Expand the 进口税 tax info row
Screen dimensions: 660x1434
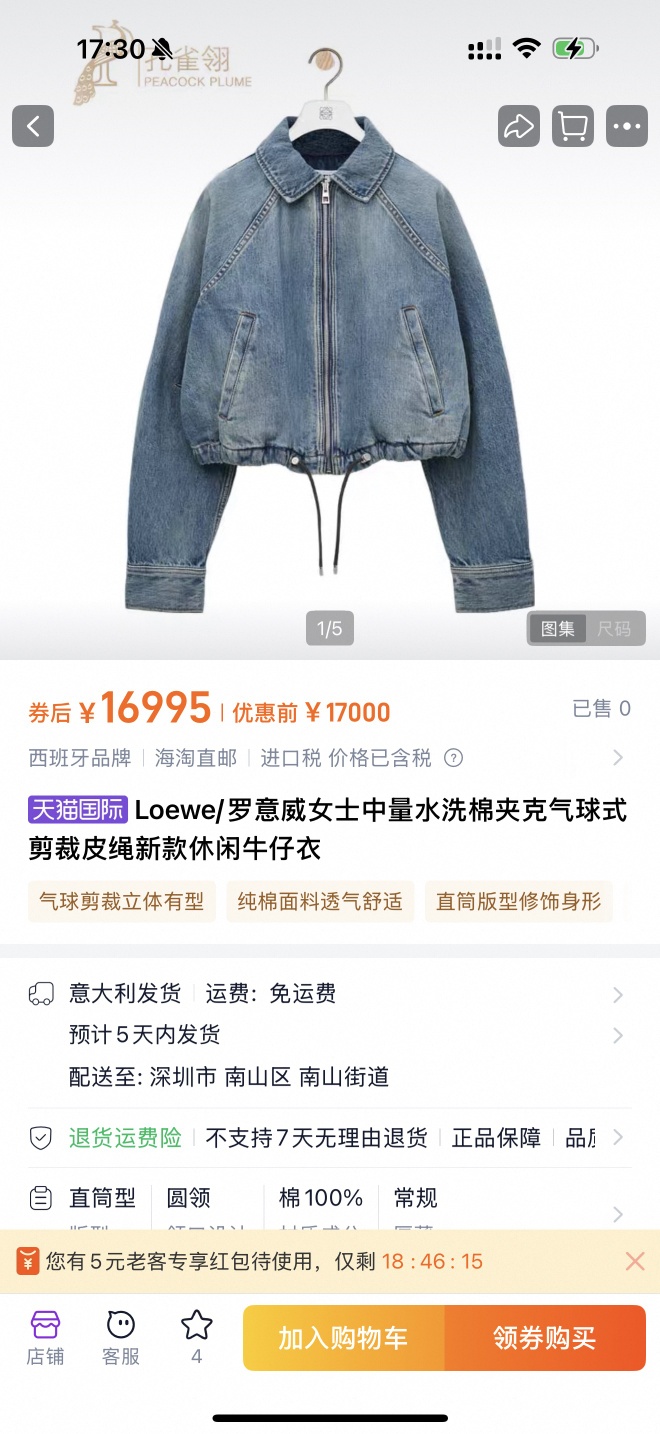[618, 758]
